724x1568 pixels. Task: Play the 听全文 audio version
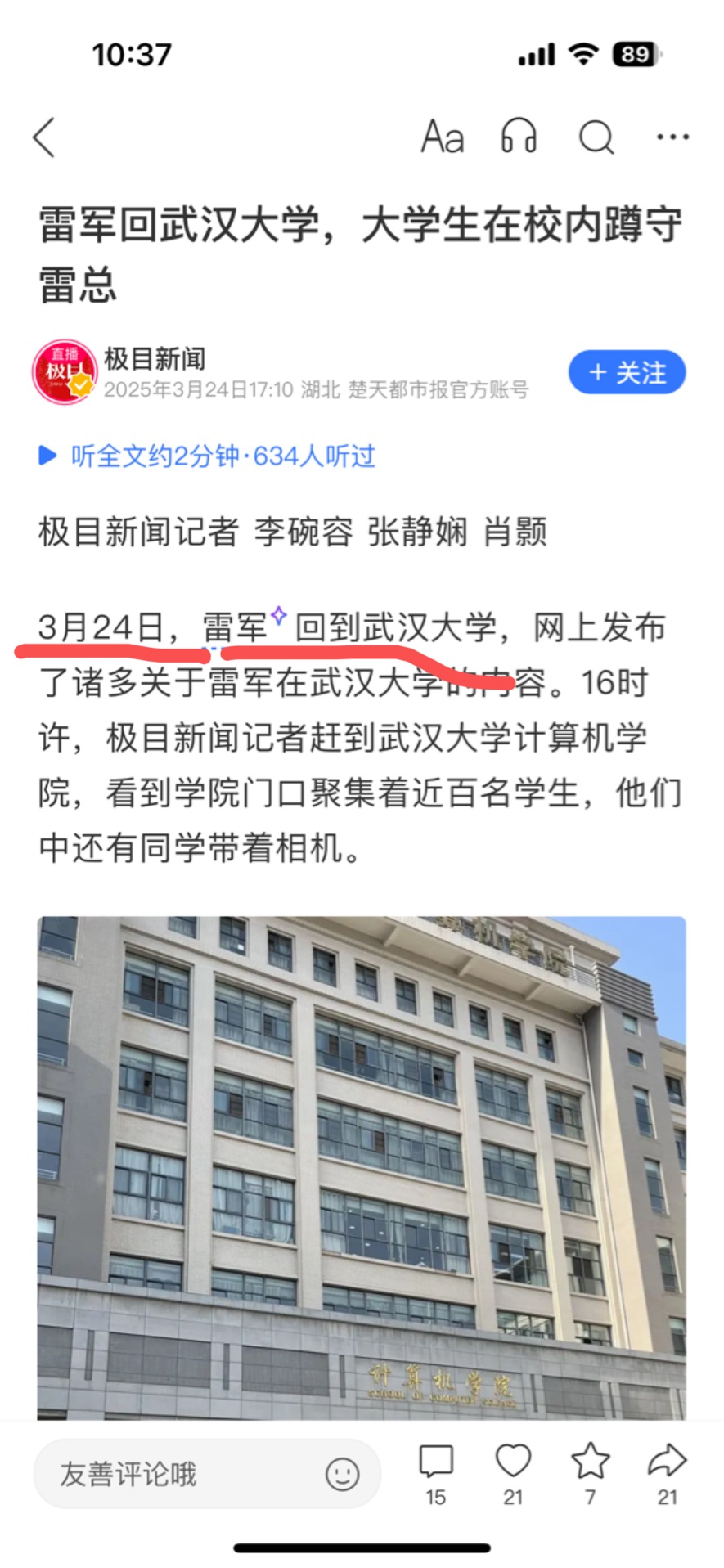coord(209,456)
